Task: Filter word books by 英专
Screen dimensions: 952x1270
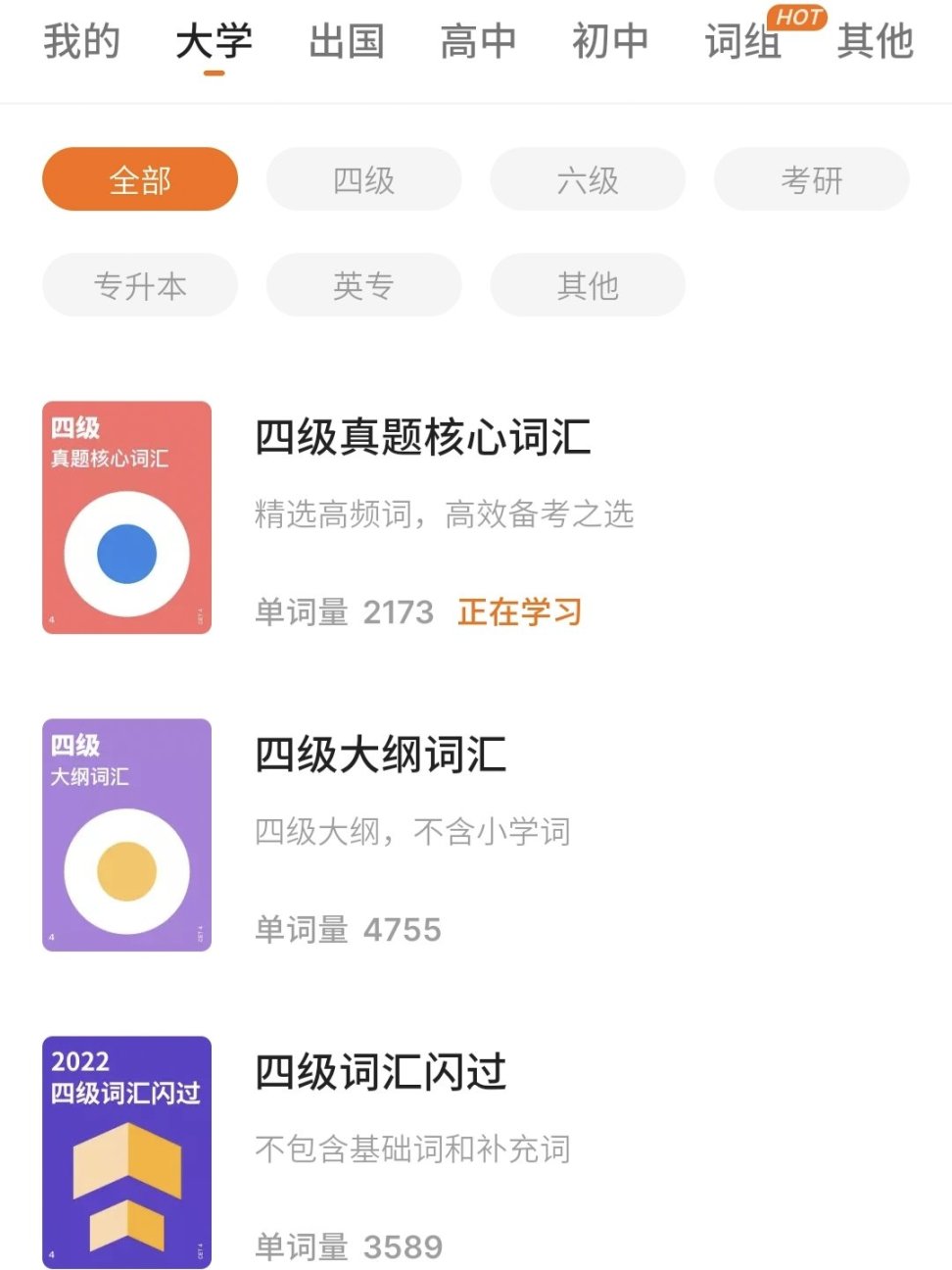Action: (x=363, y=285)
